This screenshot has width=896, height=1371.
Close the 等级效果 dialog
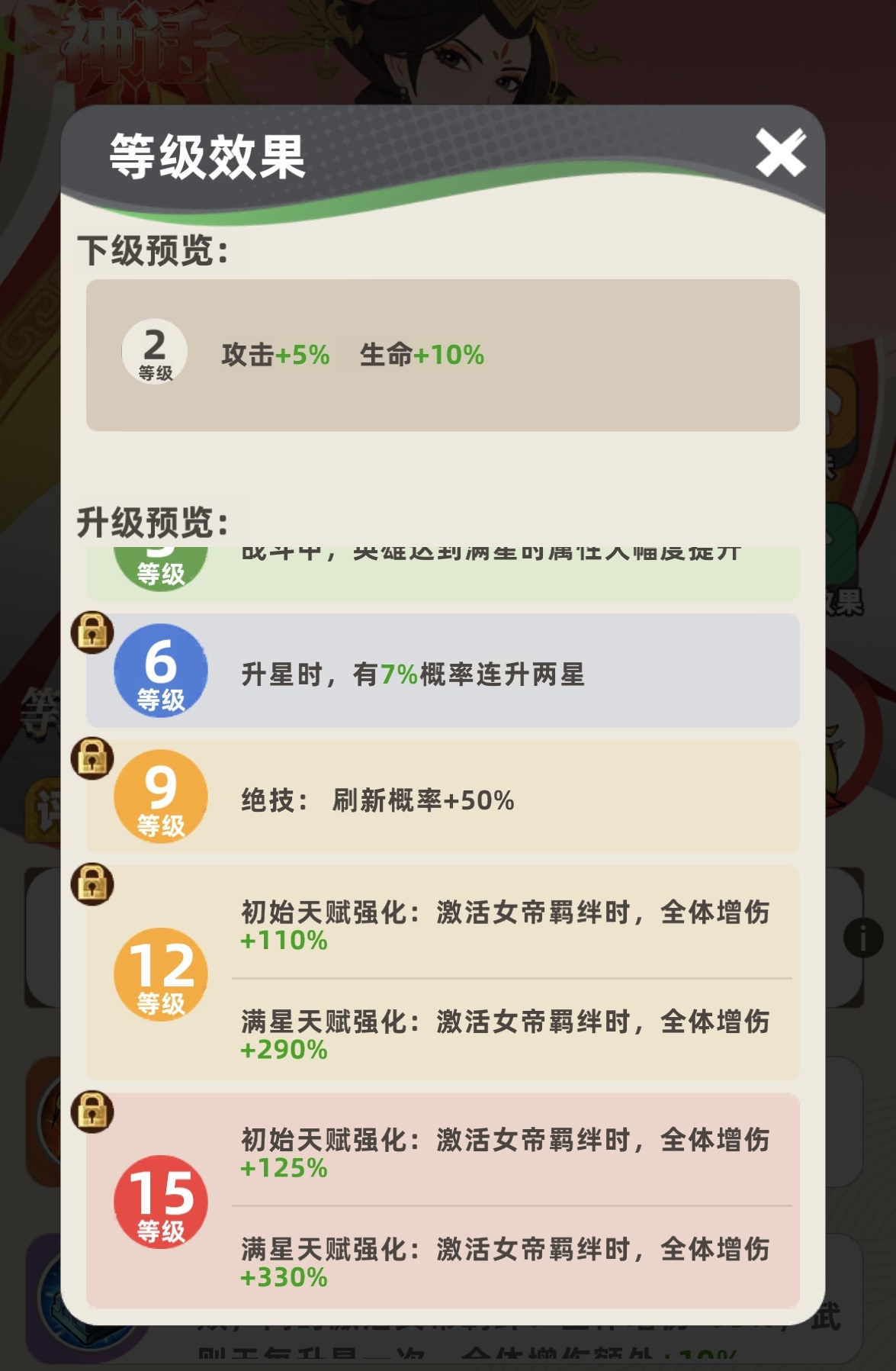(x=780, y=153)
